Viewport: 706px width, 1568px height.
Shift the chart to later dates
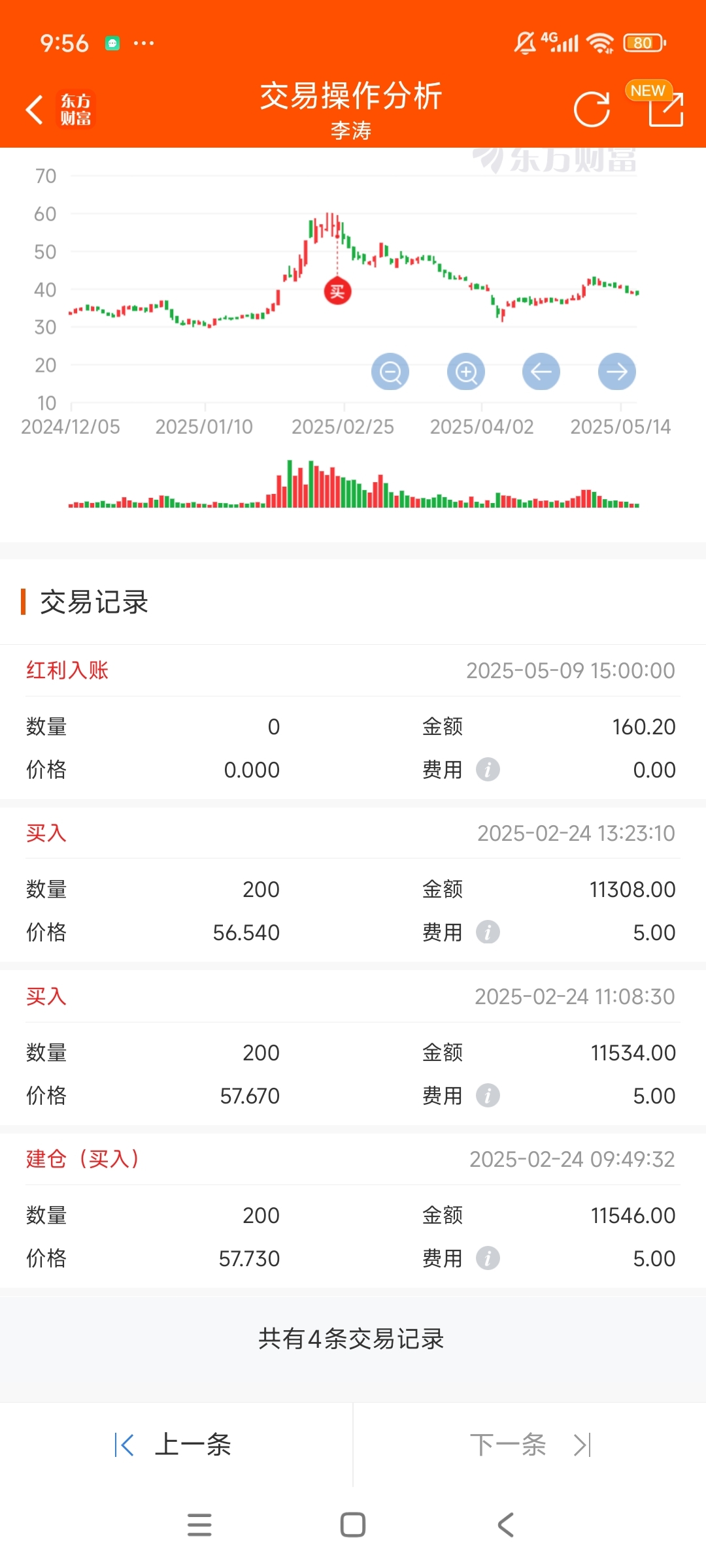click(x=617, y=372)
